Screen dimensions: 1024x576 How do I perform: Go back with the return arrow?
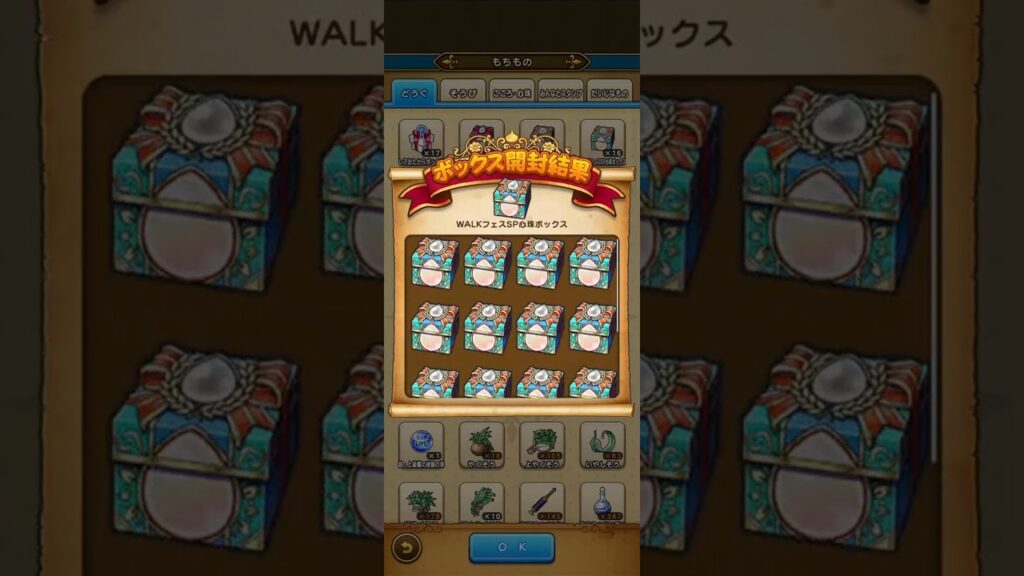point(406,548)
